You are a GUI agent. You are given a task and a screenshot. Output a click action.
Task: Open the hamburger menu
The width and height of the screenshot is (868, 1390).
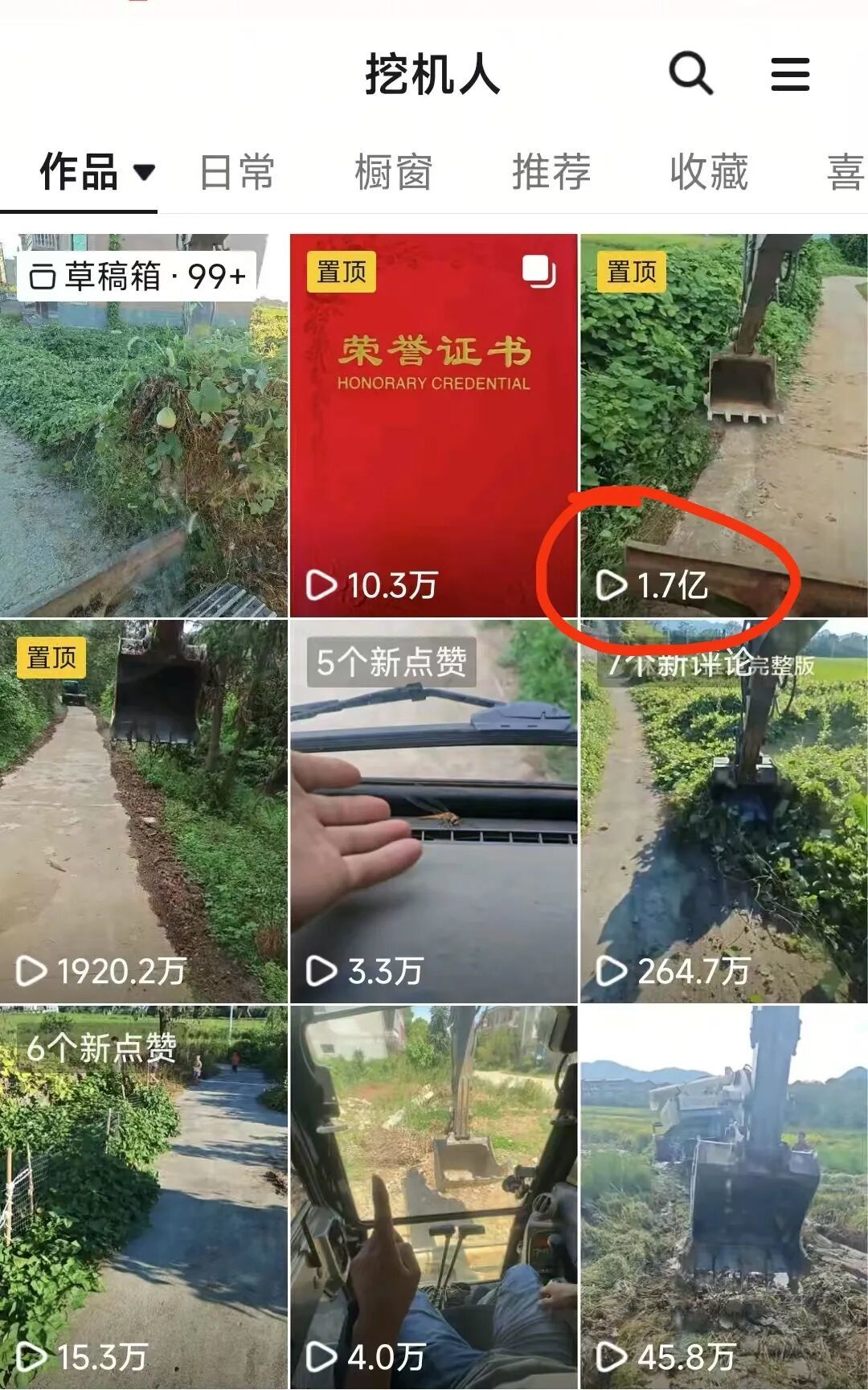pyautogui.click(x=790, y=75)
